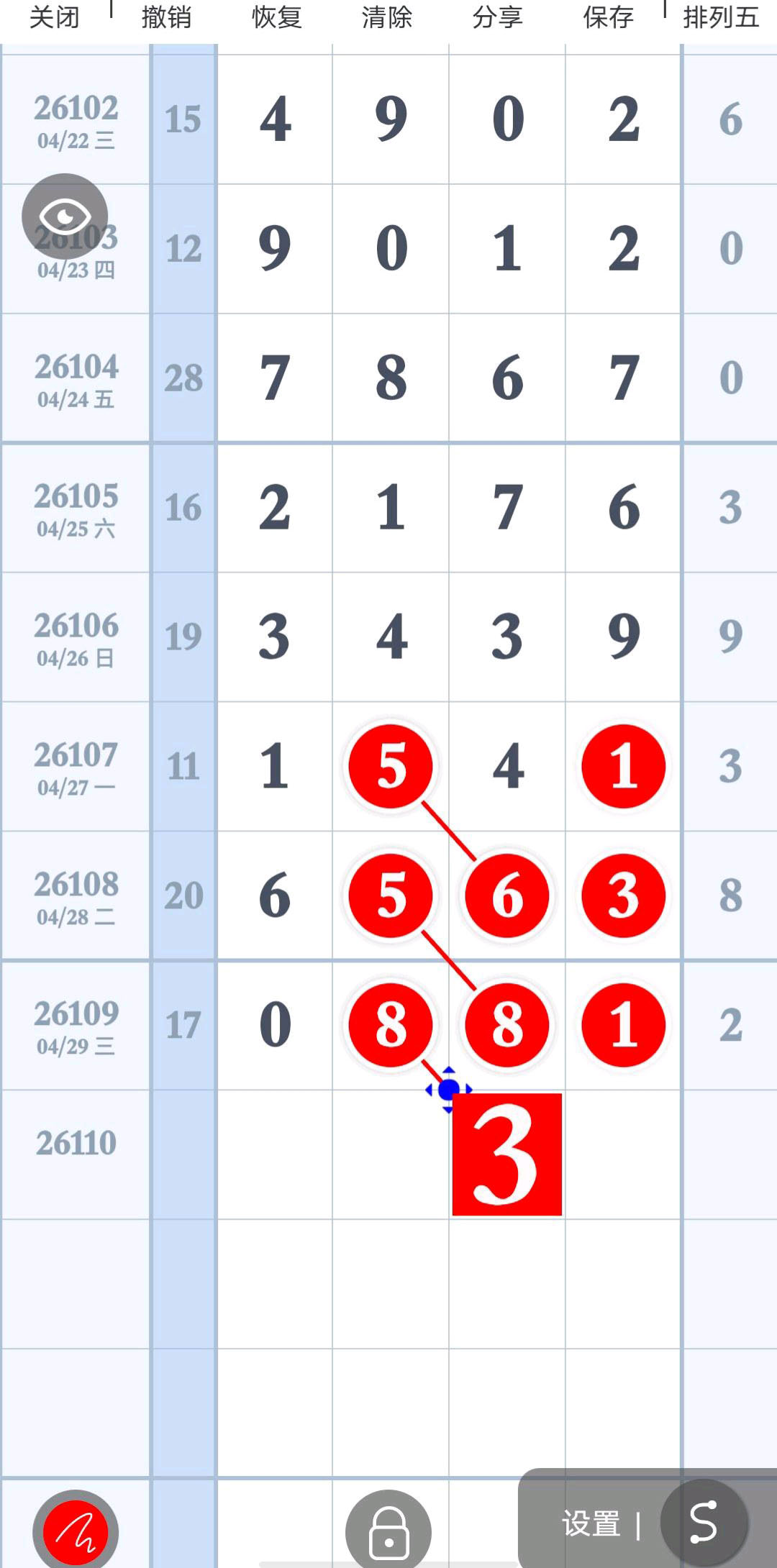
Task: Save the chart with 保存
Action: click(x=608, y=17)
